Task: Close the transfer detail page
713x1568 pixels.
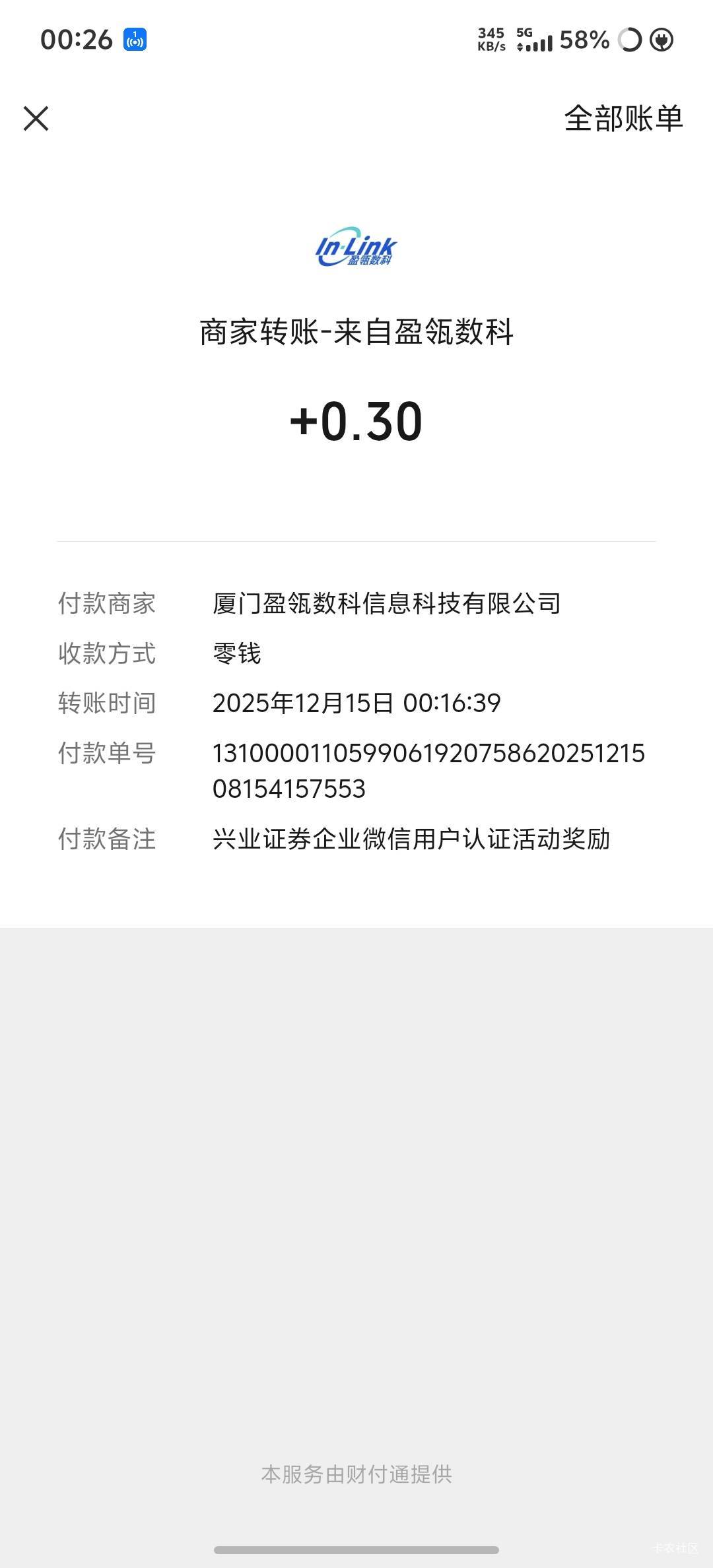Action: (x=36, y=119)
